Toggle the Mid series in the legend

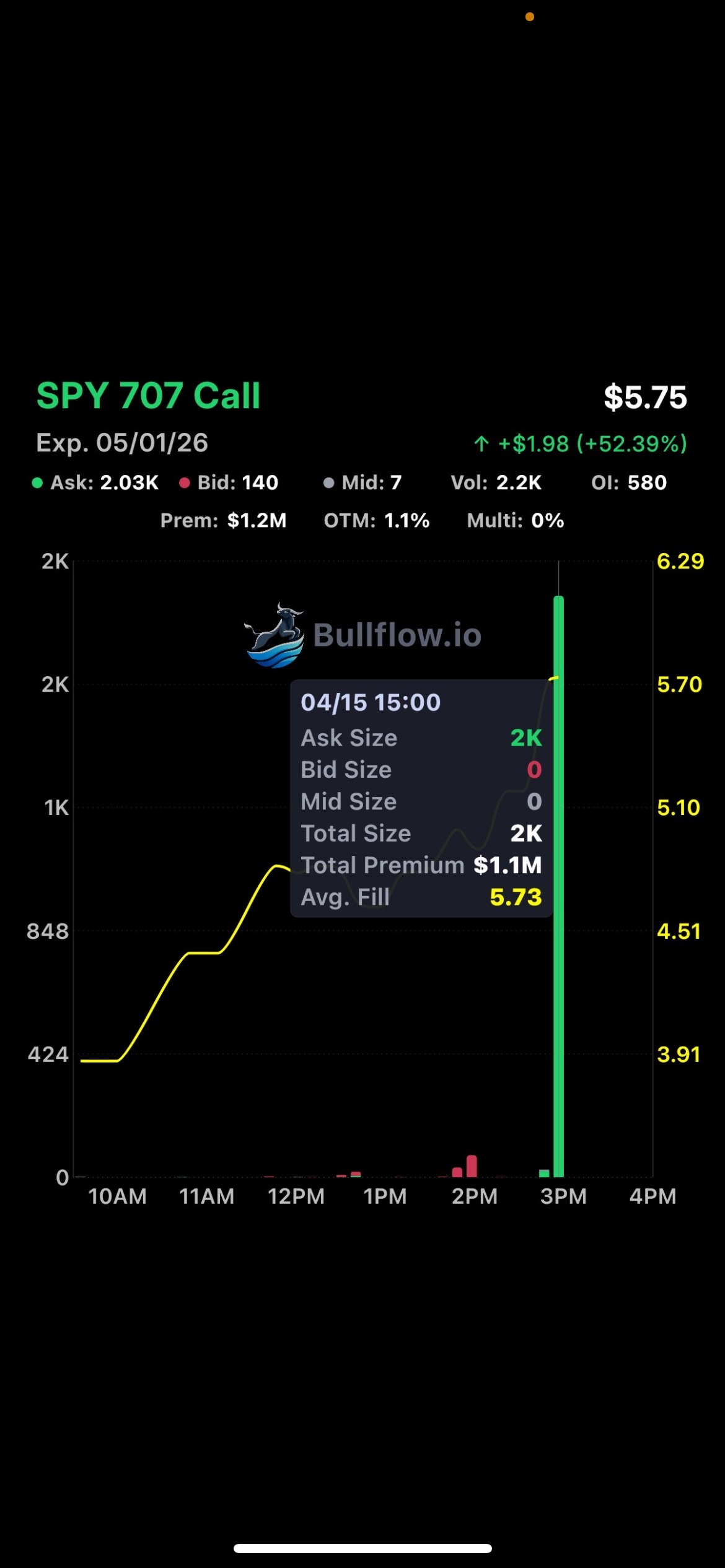362,482
